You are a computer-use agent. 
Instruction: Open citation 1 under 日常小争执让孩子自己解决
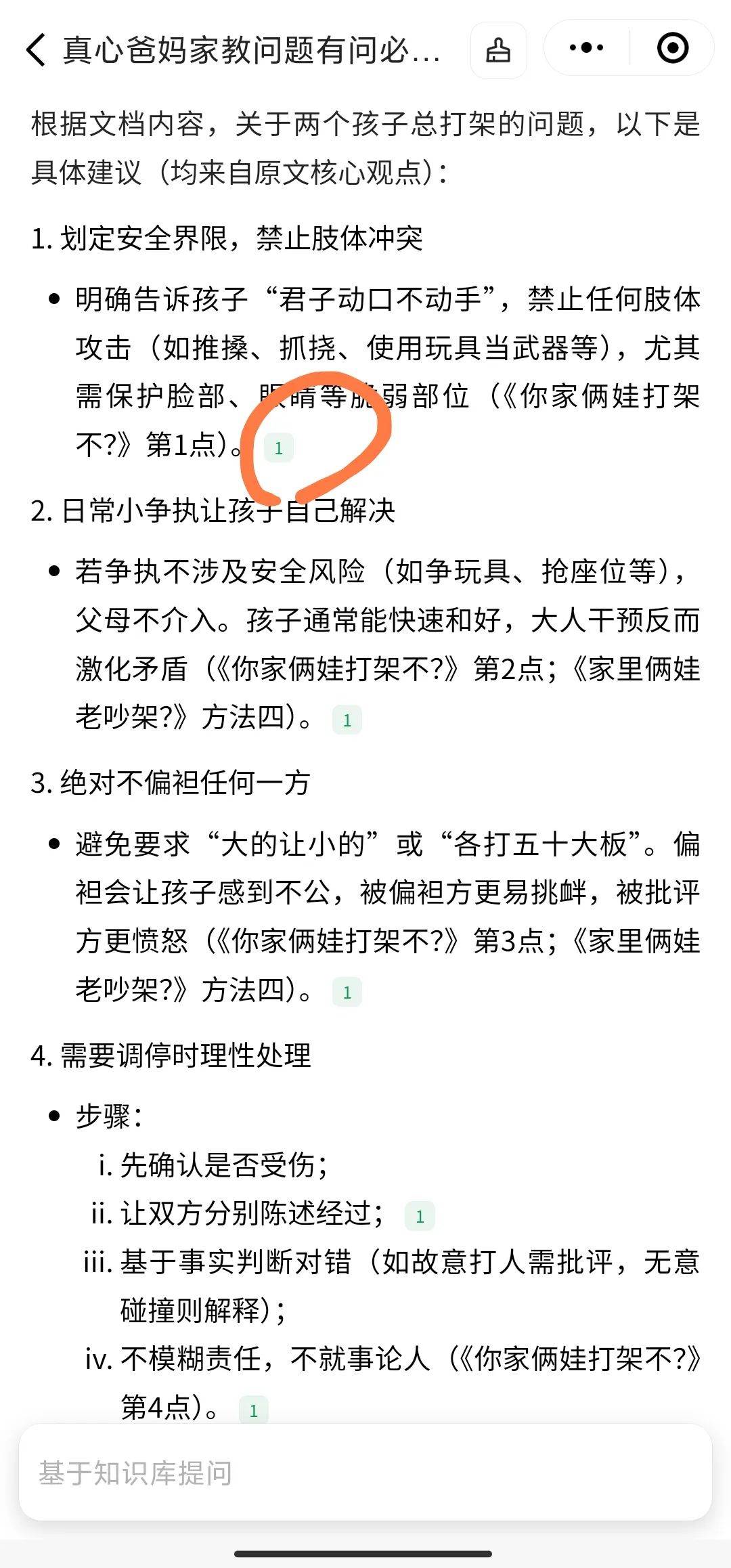click(x=347, y=720)
